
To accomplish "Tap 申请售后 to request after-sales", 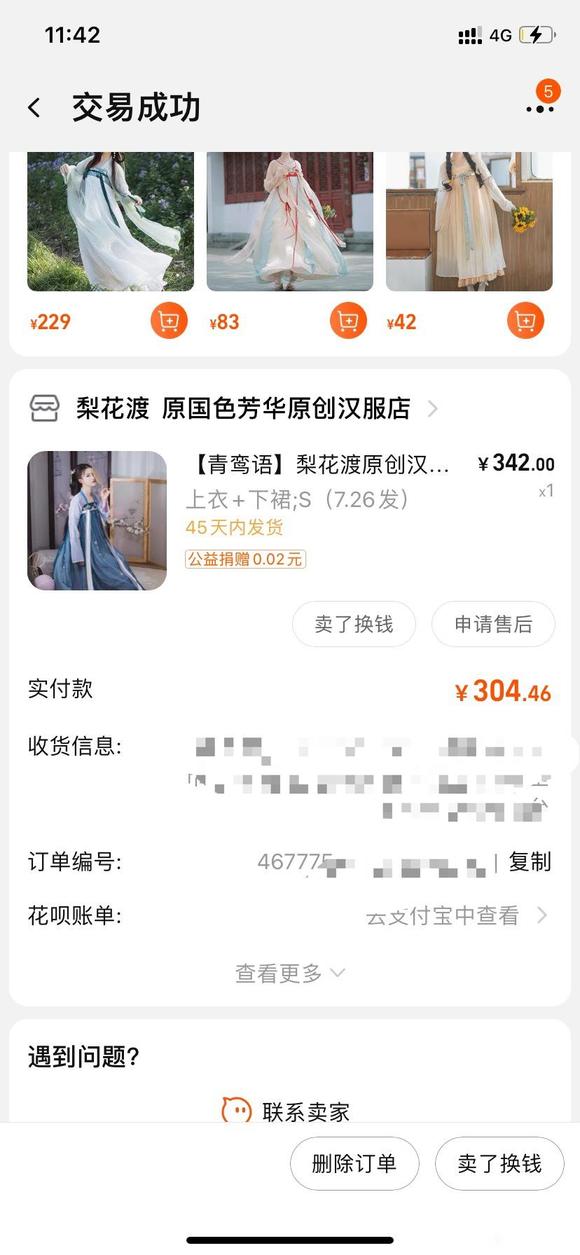I will pos(493,625).
